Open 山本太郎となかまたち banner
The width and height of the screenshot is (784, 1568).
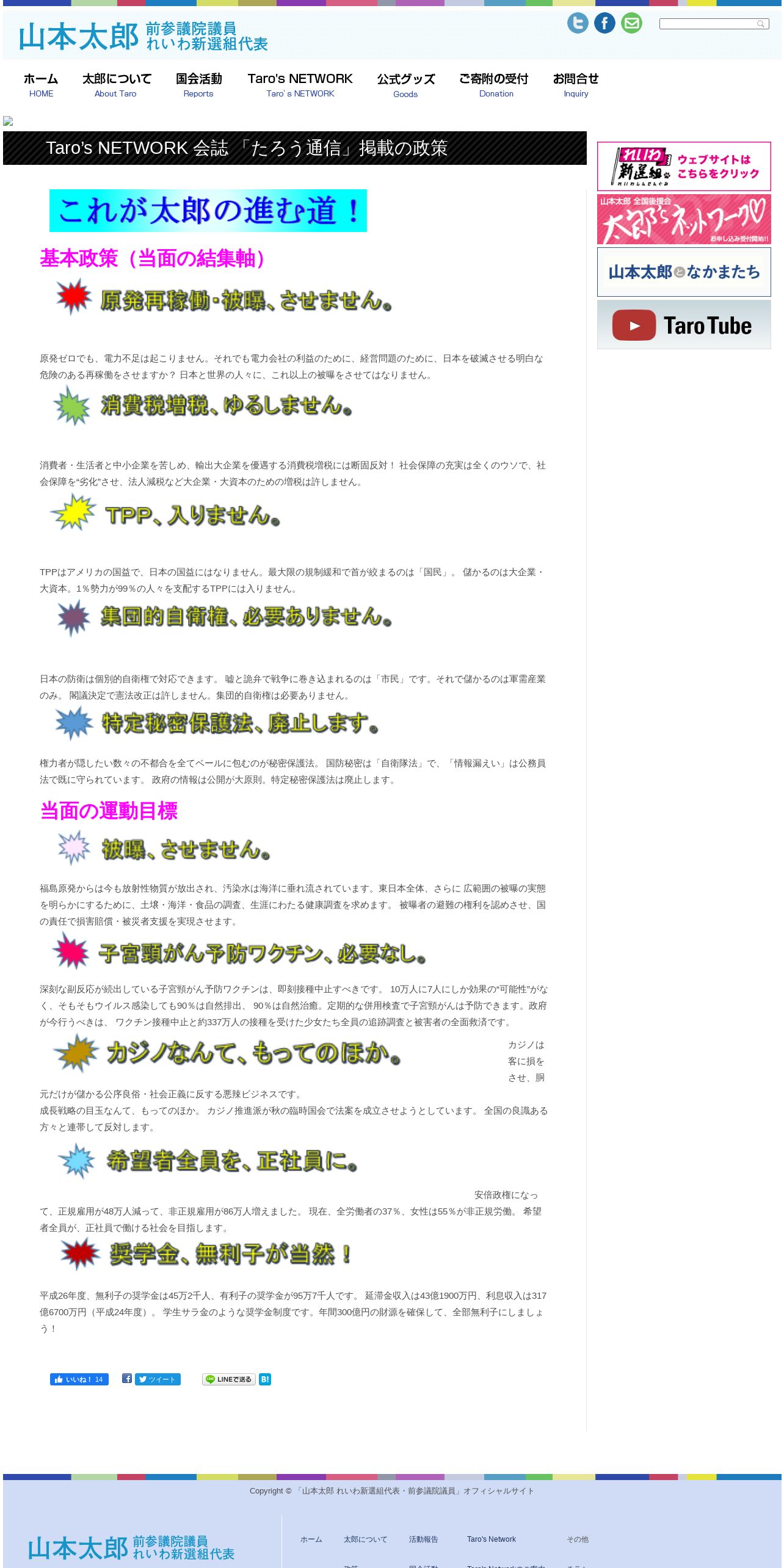pyautogui.click(x=684, y=272)
